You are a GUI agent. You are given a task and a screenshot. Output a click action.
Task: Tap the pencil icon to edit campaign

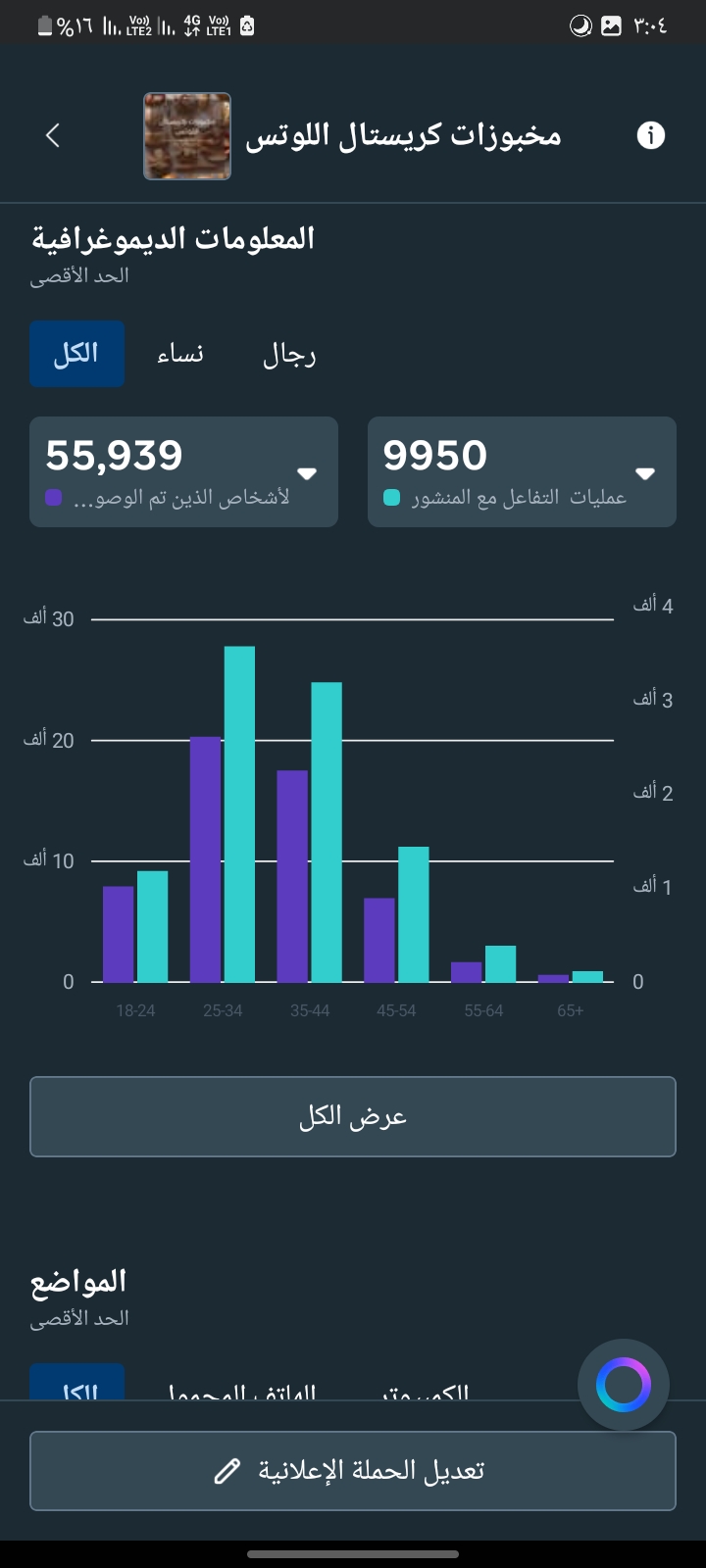(x=227, y=1470)
